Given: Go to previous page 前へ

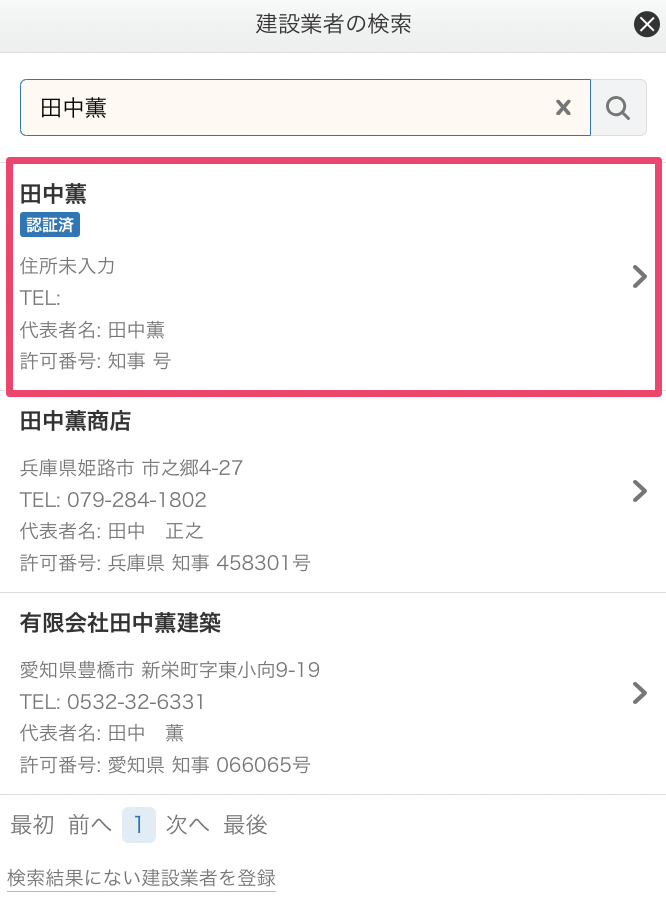Looking at the screenshot, I should [x=90, y=825].
